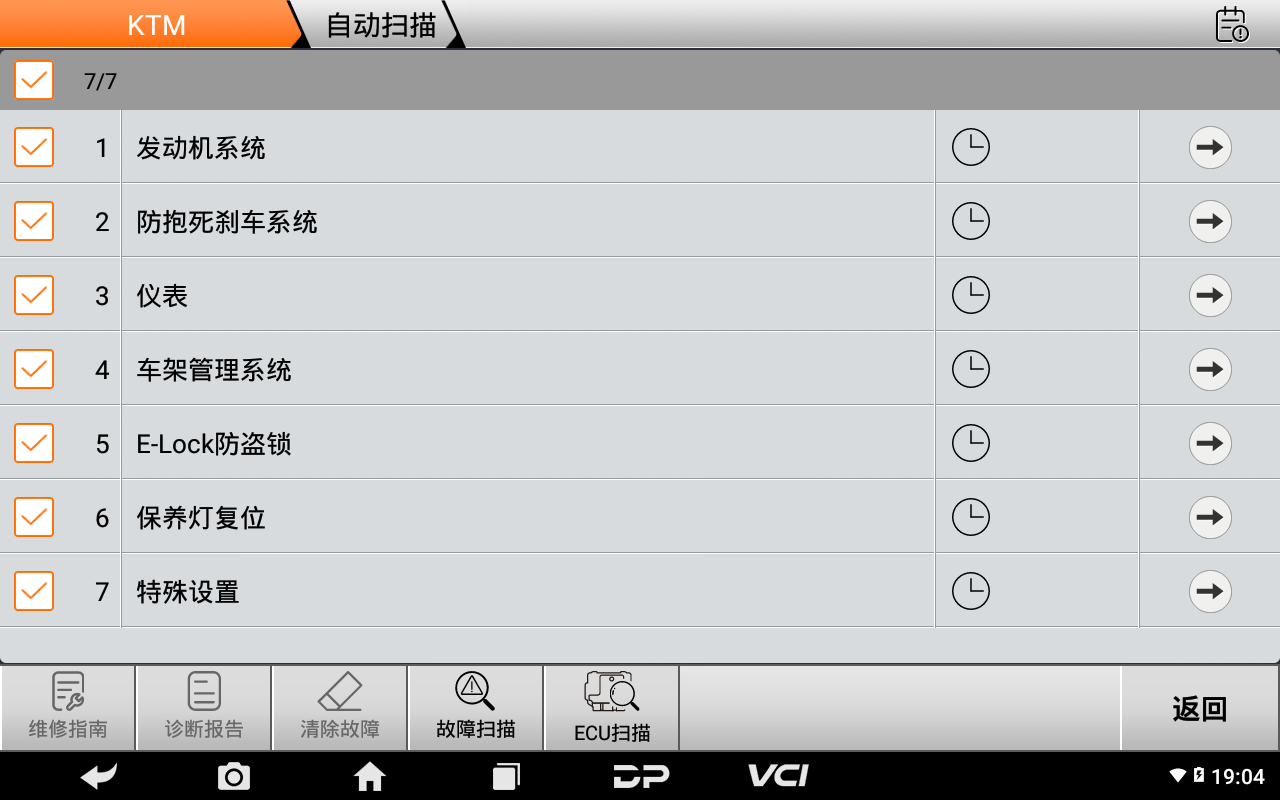Tap the 返回 button
Image resolution: width=1280 pixels, height=800 pixels.
(1199, 709)
